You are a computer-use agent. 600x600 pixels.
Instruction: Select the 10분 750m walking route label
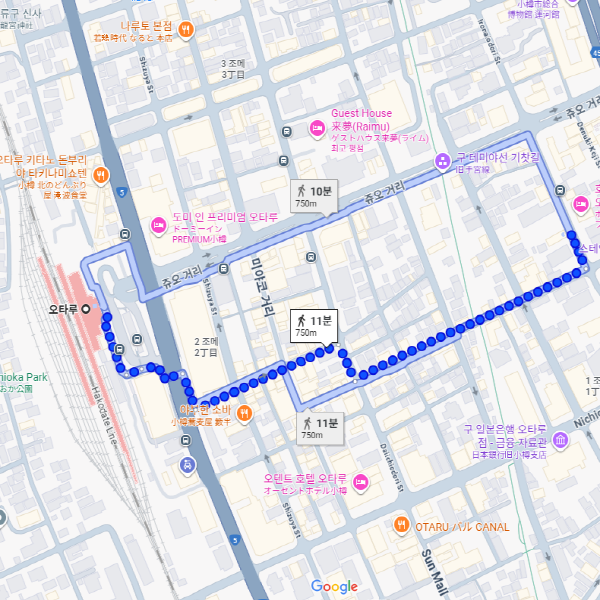tap(313, 196)
